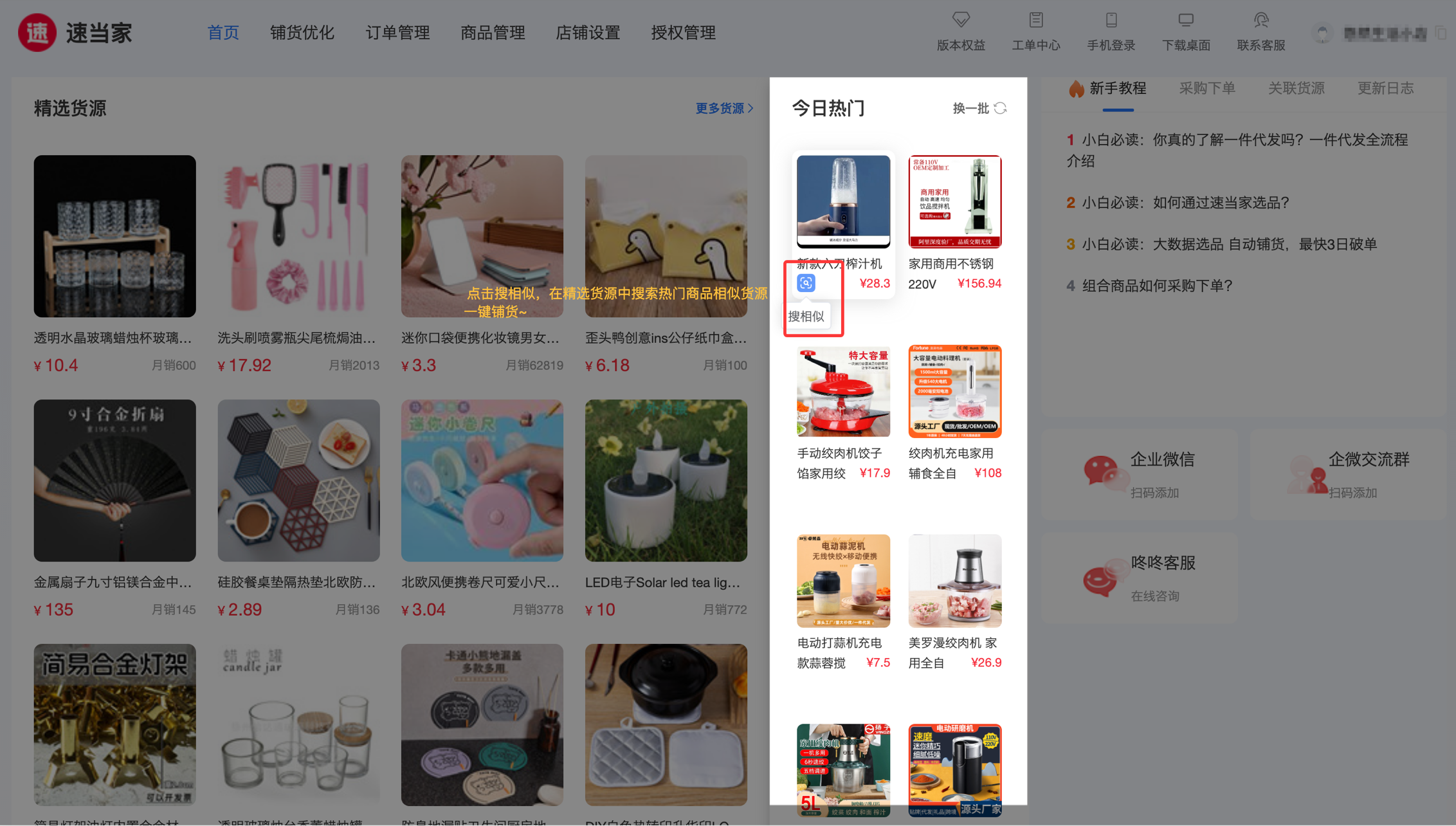Open 订单管理 in top navigation
Image resolution: width=1456 pixels, height=826 pixels.
[x=397, y=33]
